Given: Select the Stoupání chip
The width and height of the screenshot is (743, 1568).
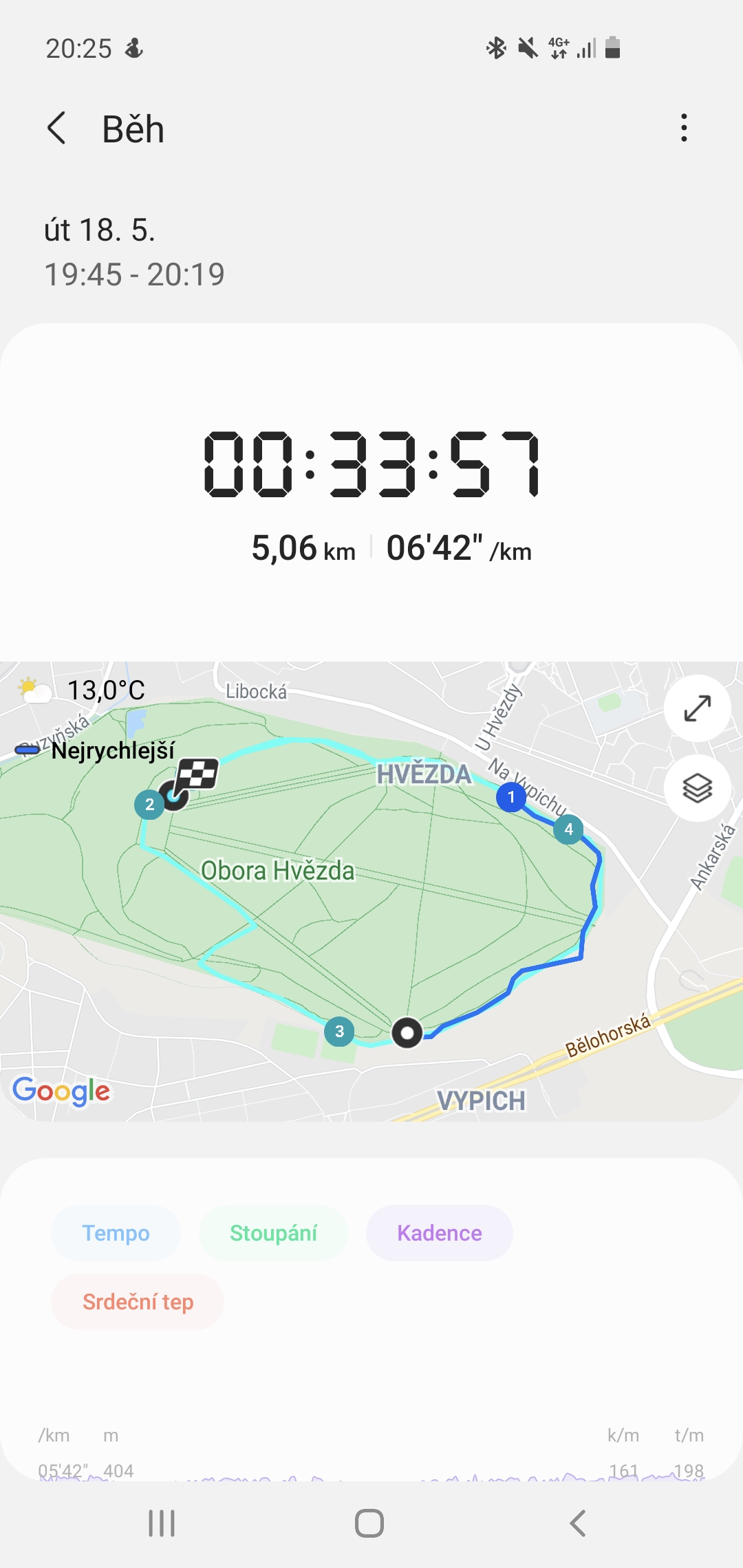Looking at the screenshot, I should tap(273, 1233).
